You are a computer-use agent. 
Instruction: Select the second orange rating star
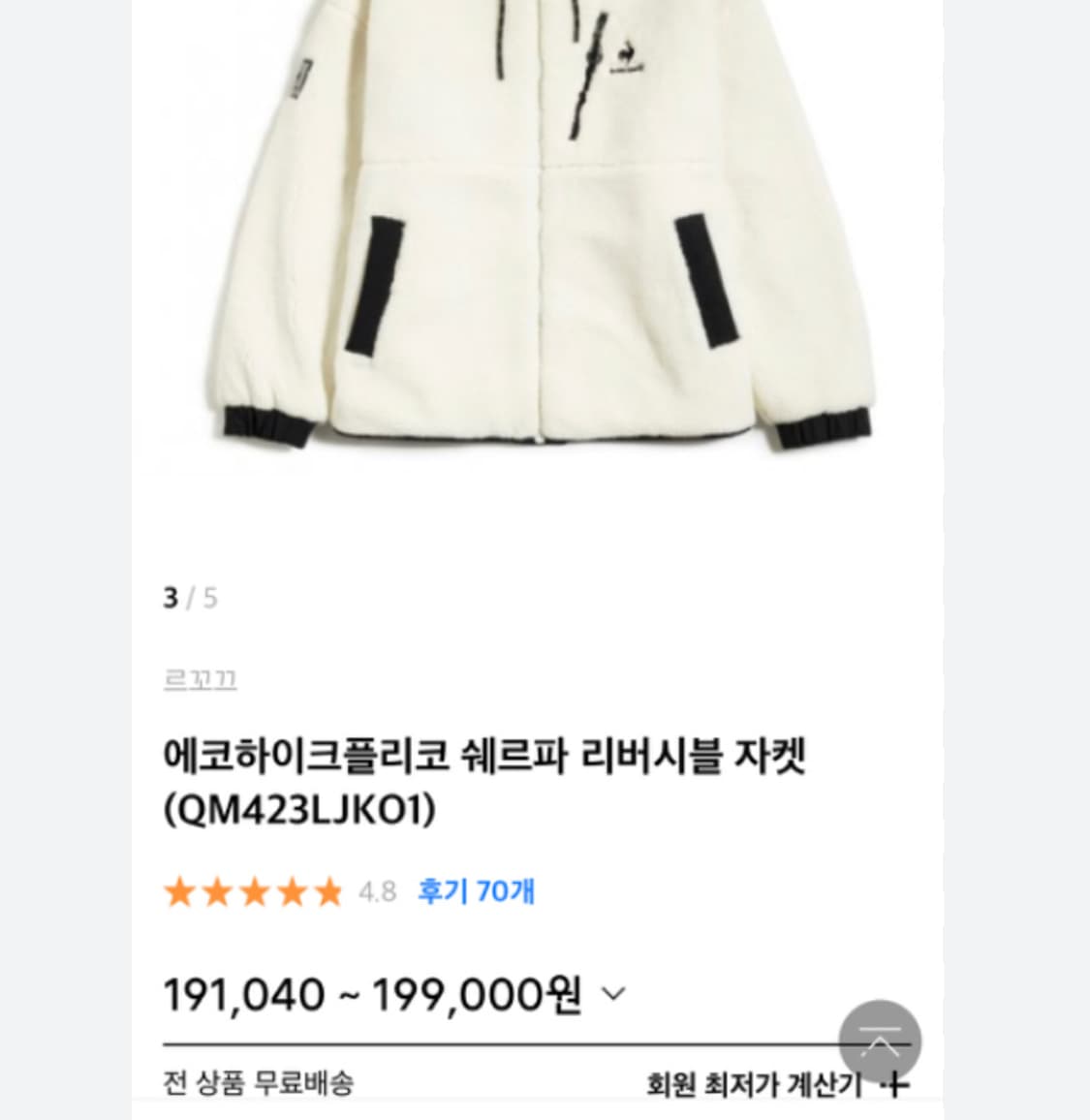216,891
